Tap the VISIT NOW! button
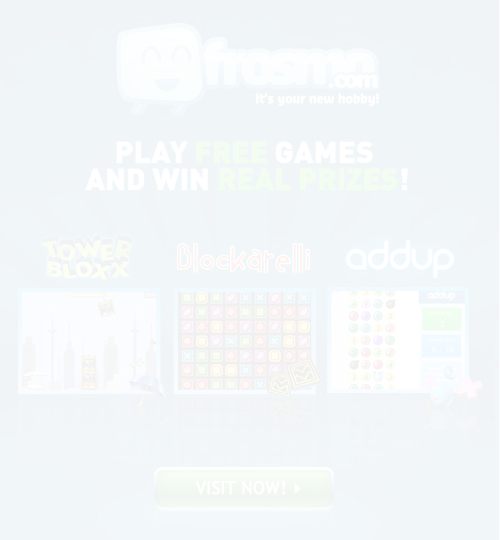The width and height of the screenshot is (500, 540). coord(244,488)
